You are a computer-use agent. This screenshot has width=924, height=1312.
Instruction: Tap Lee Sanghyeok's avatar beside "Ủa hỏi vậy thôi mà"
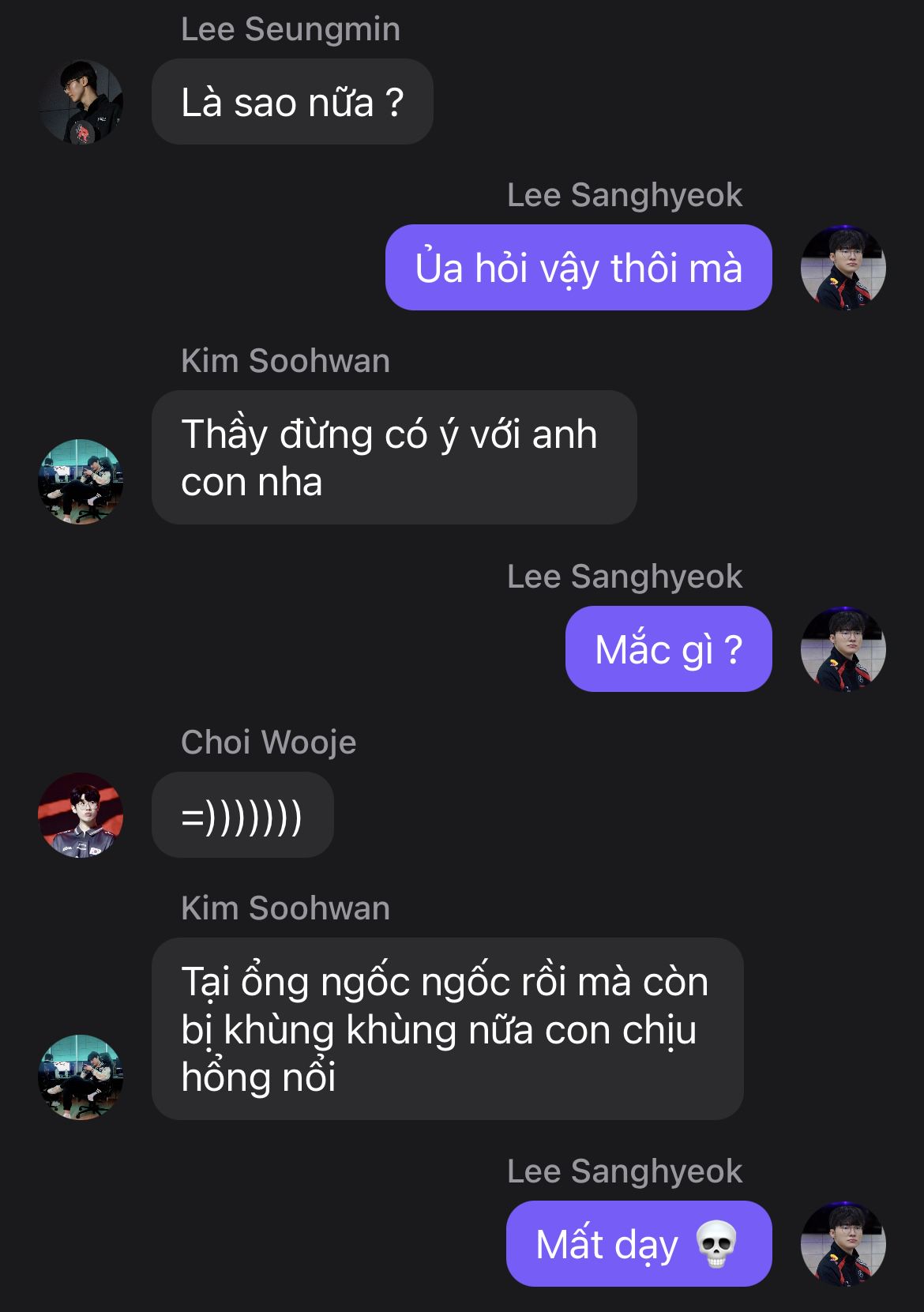(843, 268)
